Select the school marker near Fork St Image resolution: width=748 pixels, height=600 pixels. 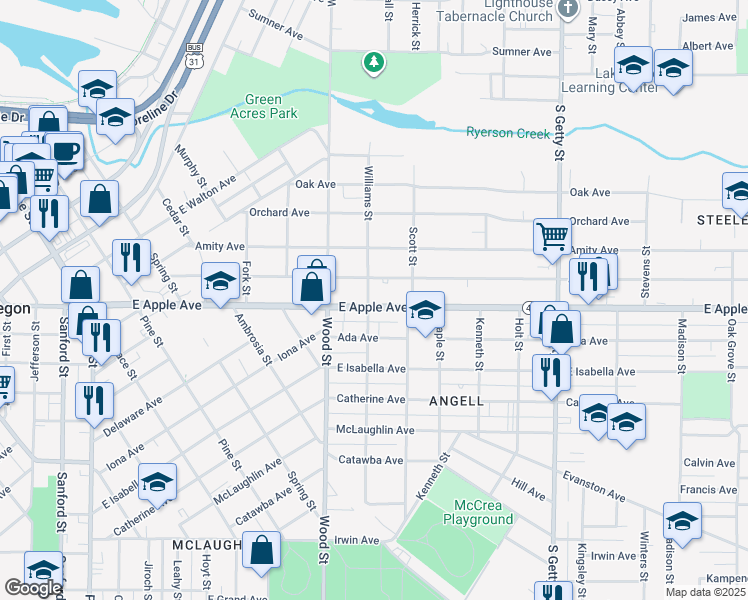[x=220, y=282]
